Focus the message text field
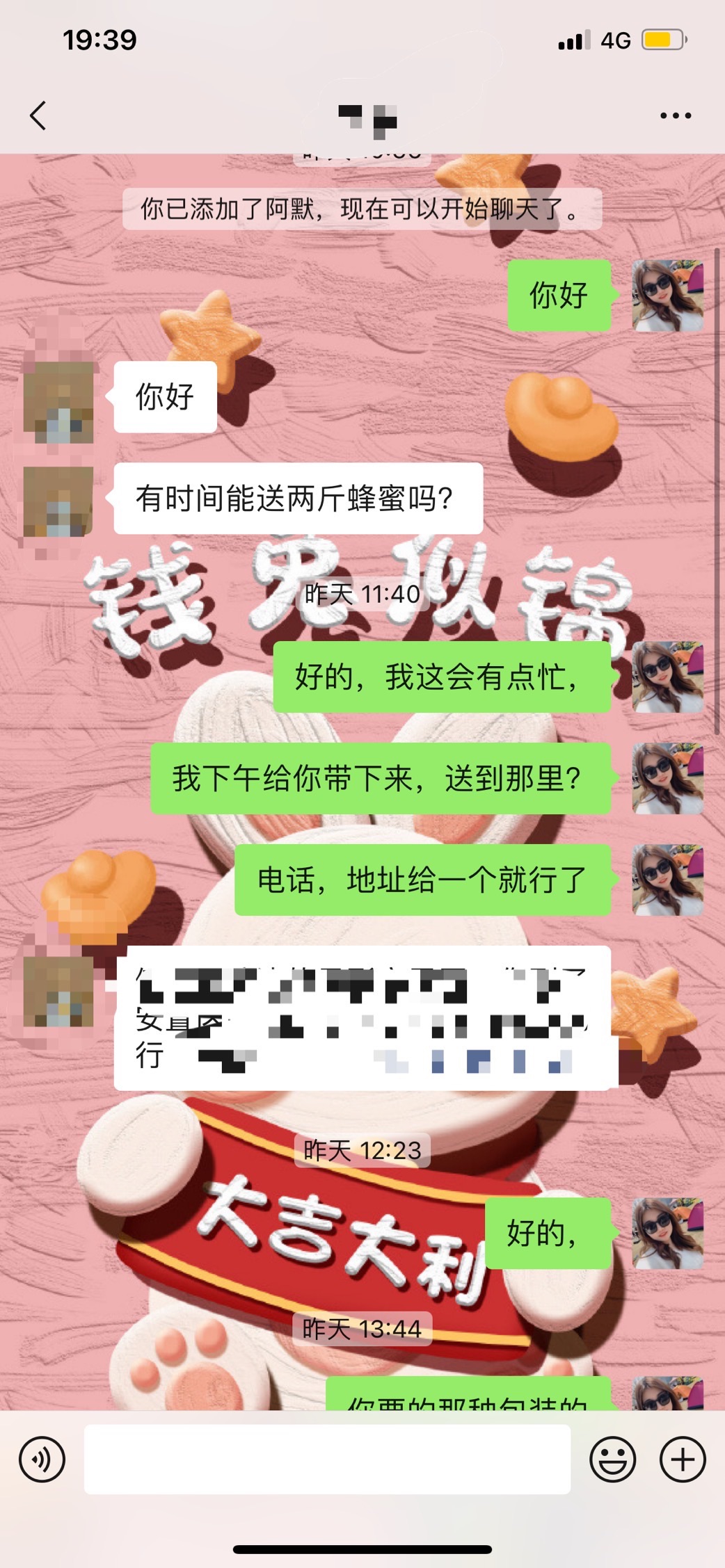725x1568 pixels. (x=327, y=1459)
